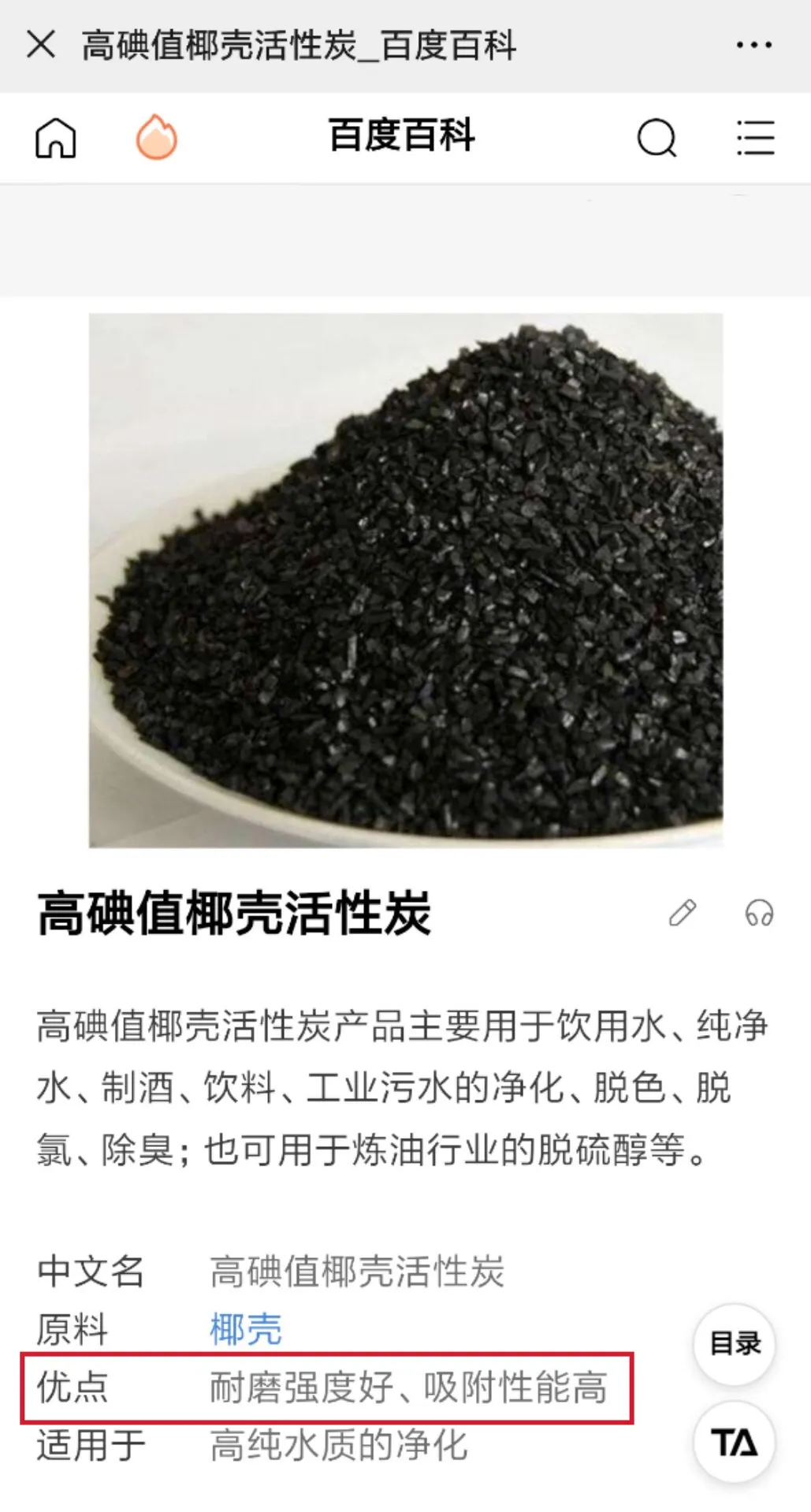
Task: Go to the Baike home page
Action: [56, 138]
